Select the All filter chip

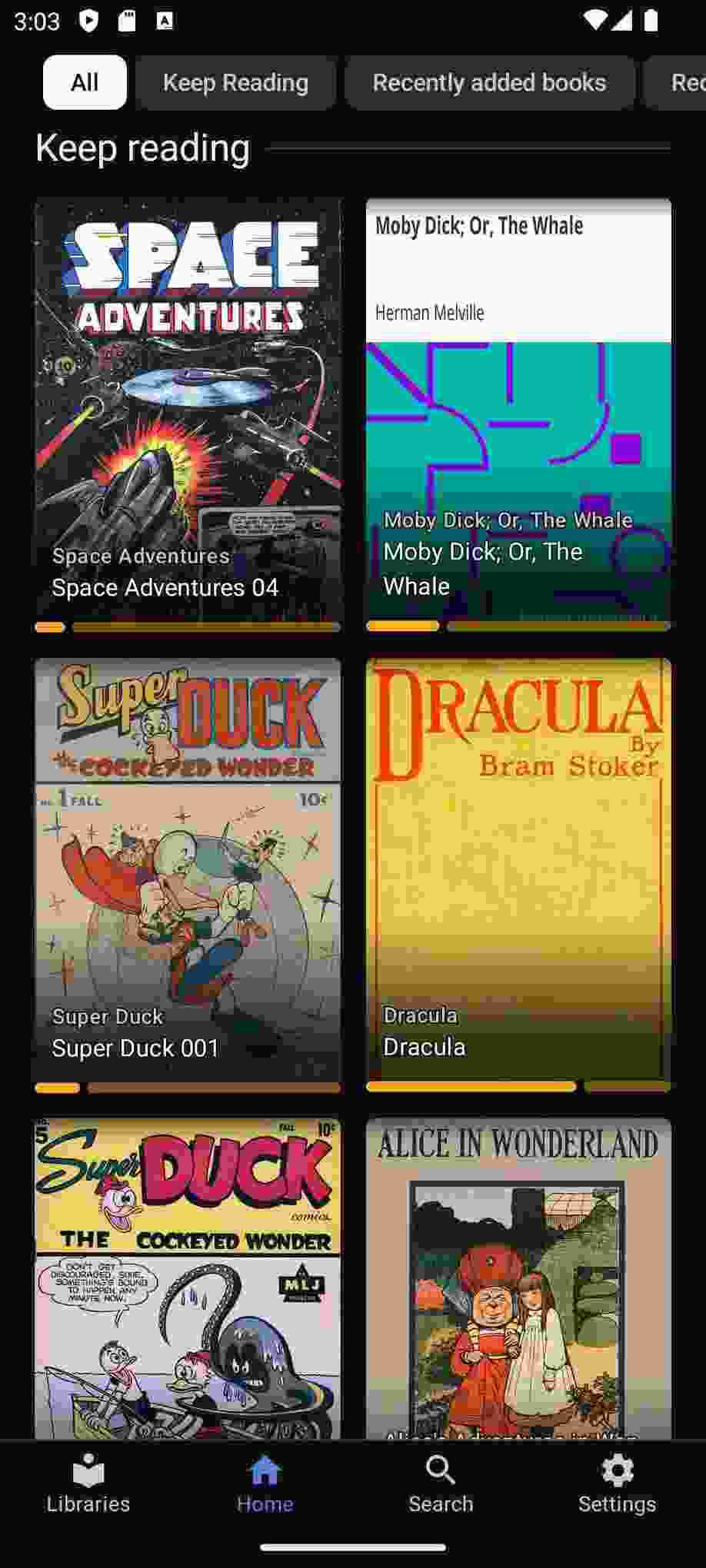[x=84, y=82]
